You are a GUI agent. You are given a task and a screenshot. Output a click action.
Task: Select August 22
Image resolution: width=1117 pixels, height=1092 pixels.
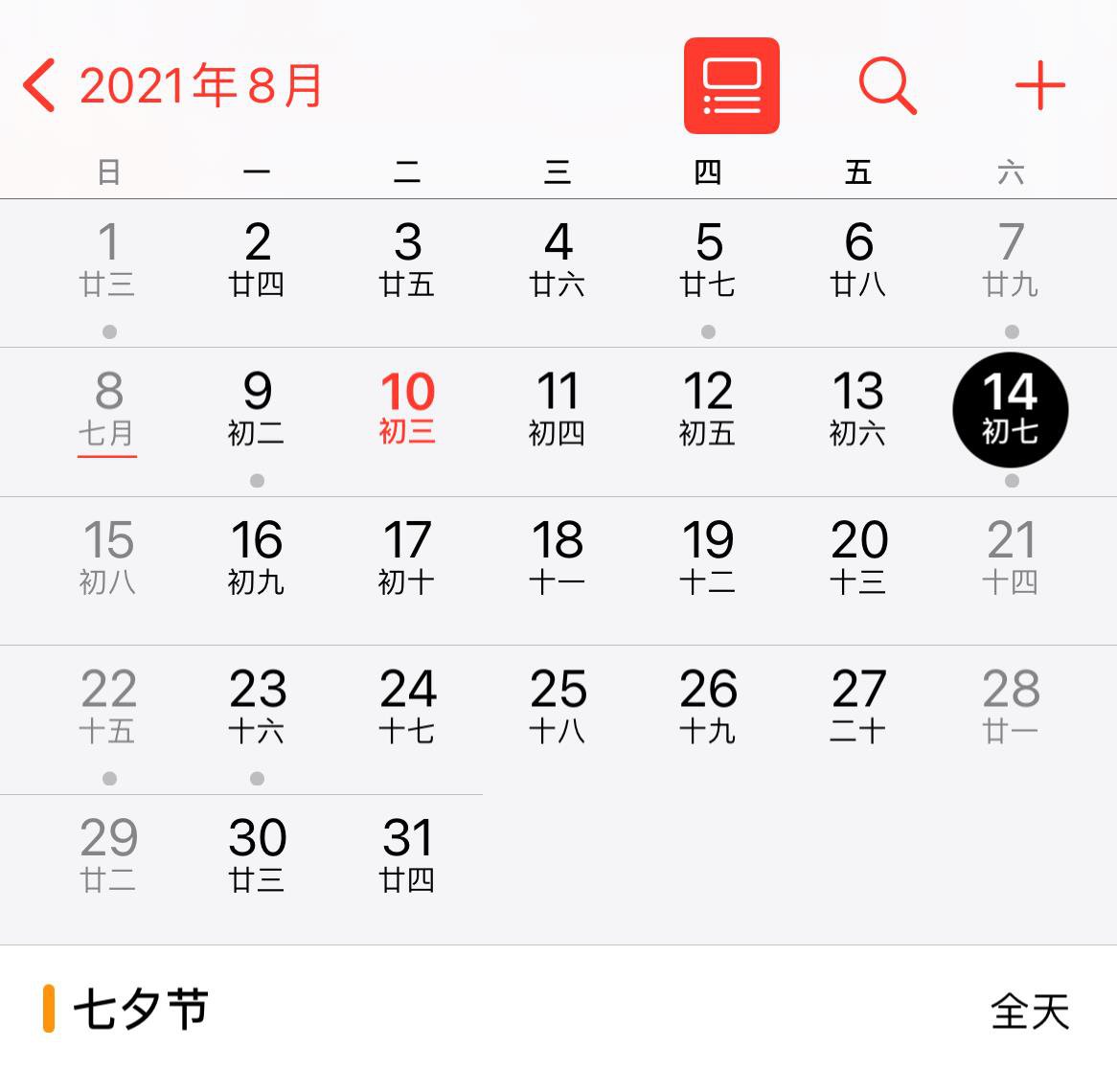pyautogui.click(x=108, y=705)
